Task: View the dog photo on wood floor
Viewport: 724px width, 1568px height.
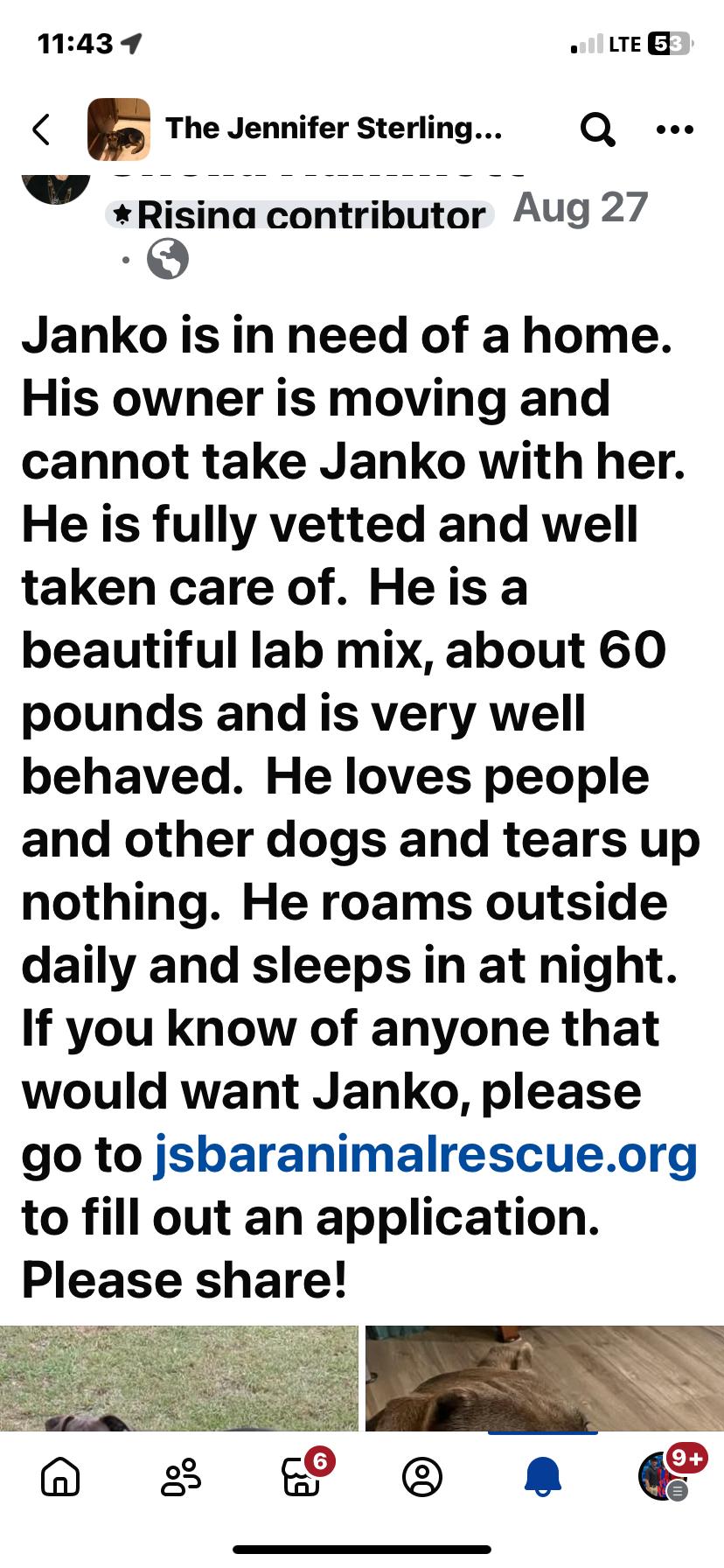Action: point(544,1377)
